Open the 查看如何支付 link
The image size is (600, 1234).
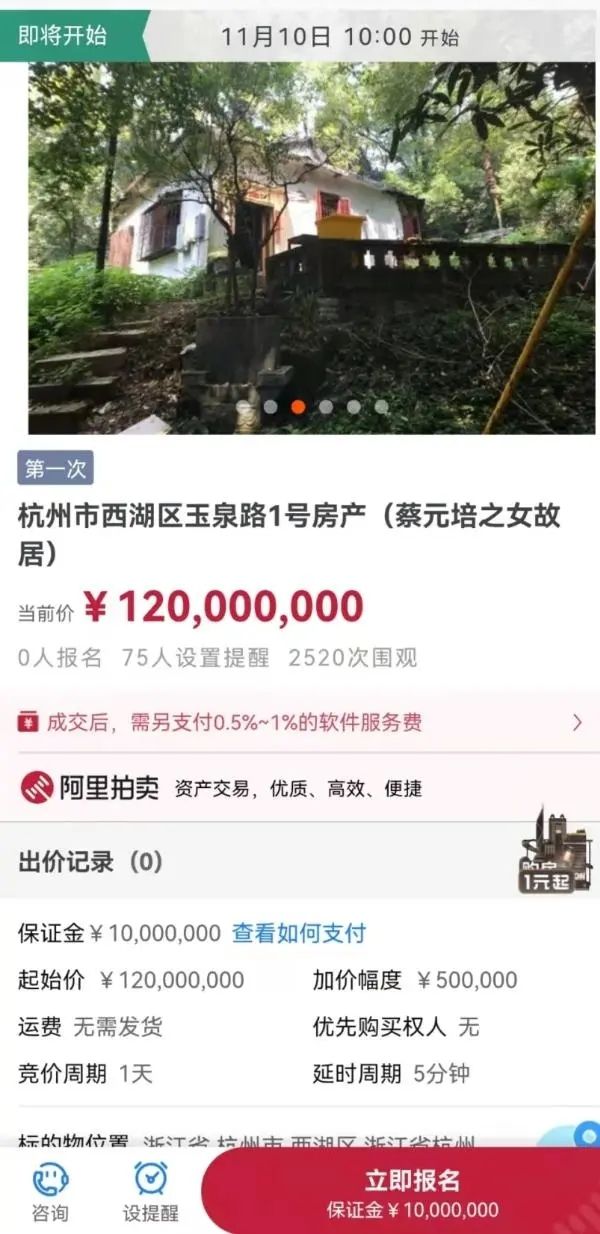pyautogui.click(x=299, y=934)
